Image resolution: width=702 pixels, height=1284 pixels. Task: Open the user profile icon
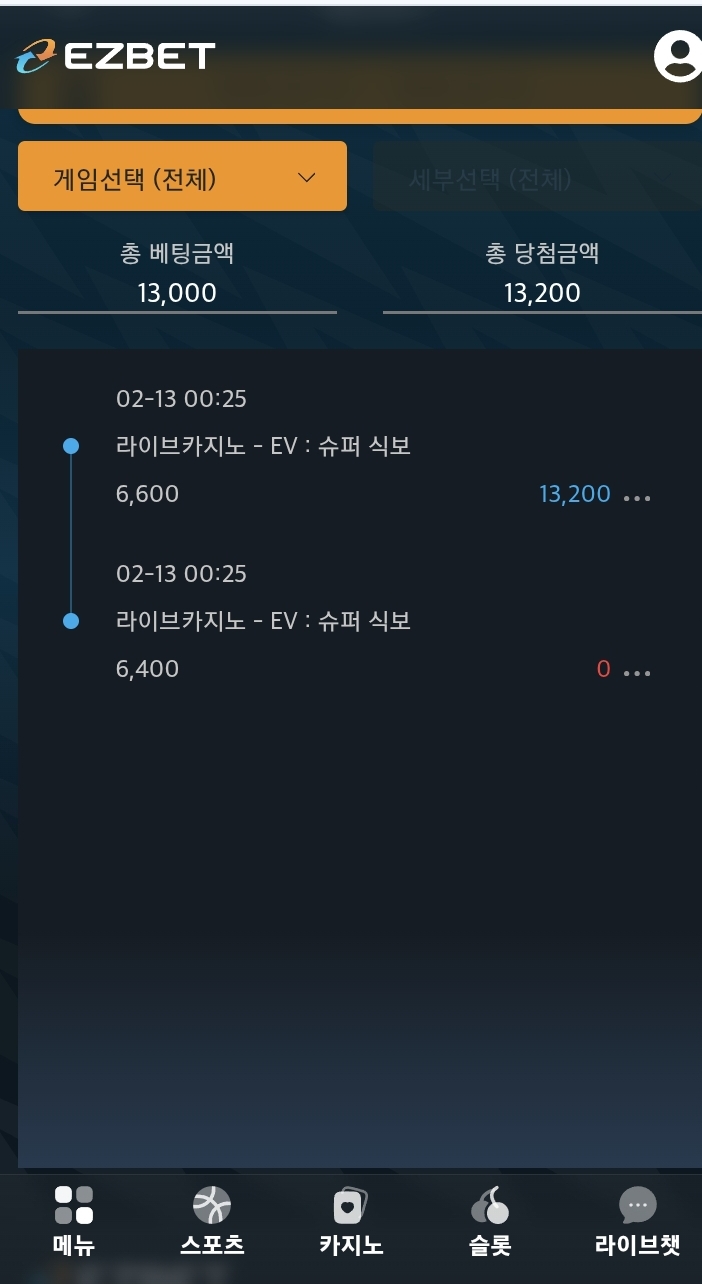click(678, 56)
